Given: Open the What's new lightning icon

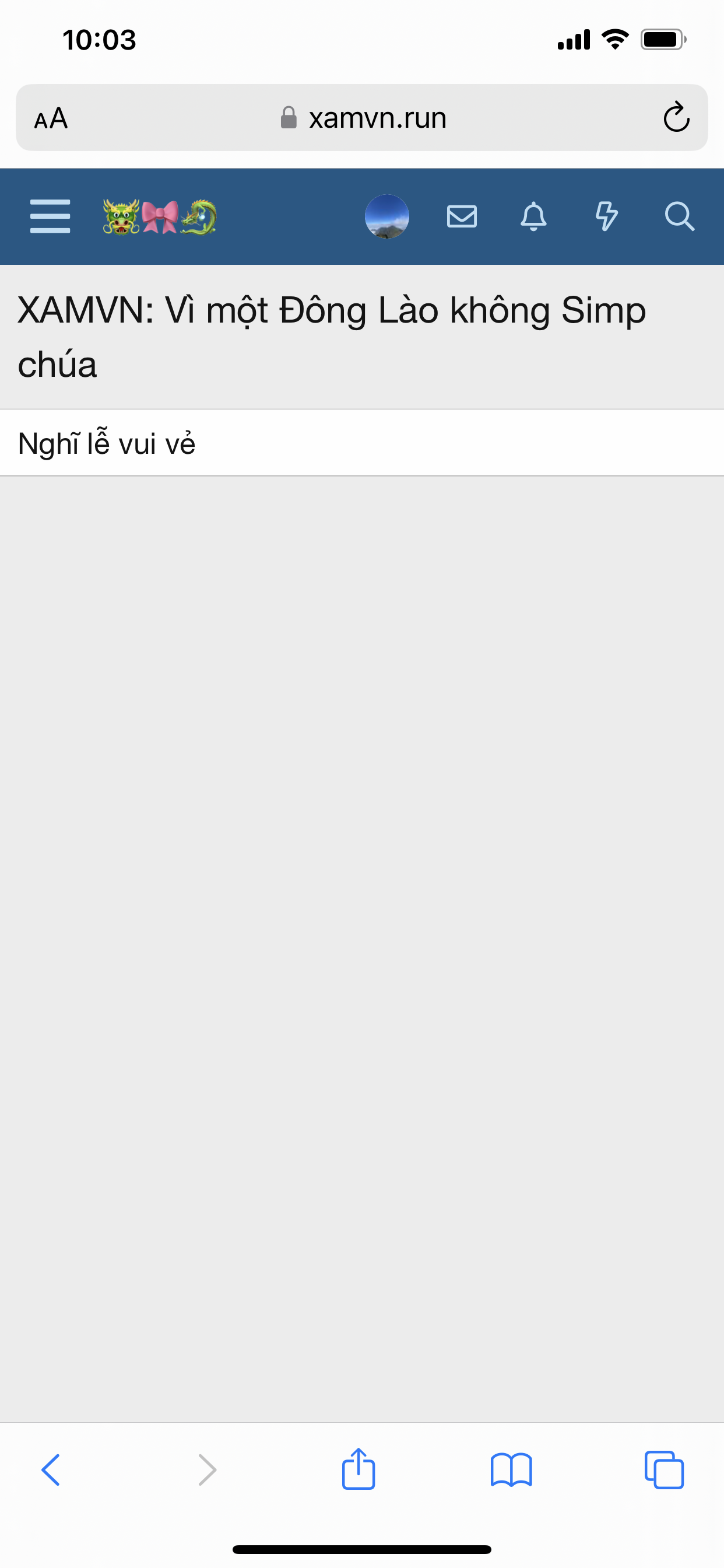Looking at the screenshot, I should pos(606,216).
